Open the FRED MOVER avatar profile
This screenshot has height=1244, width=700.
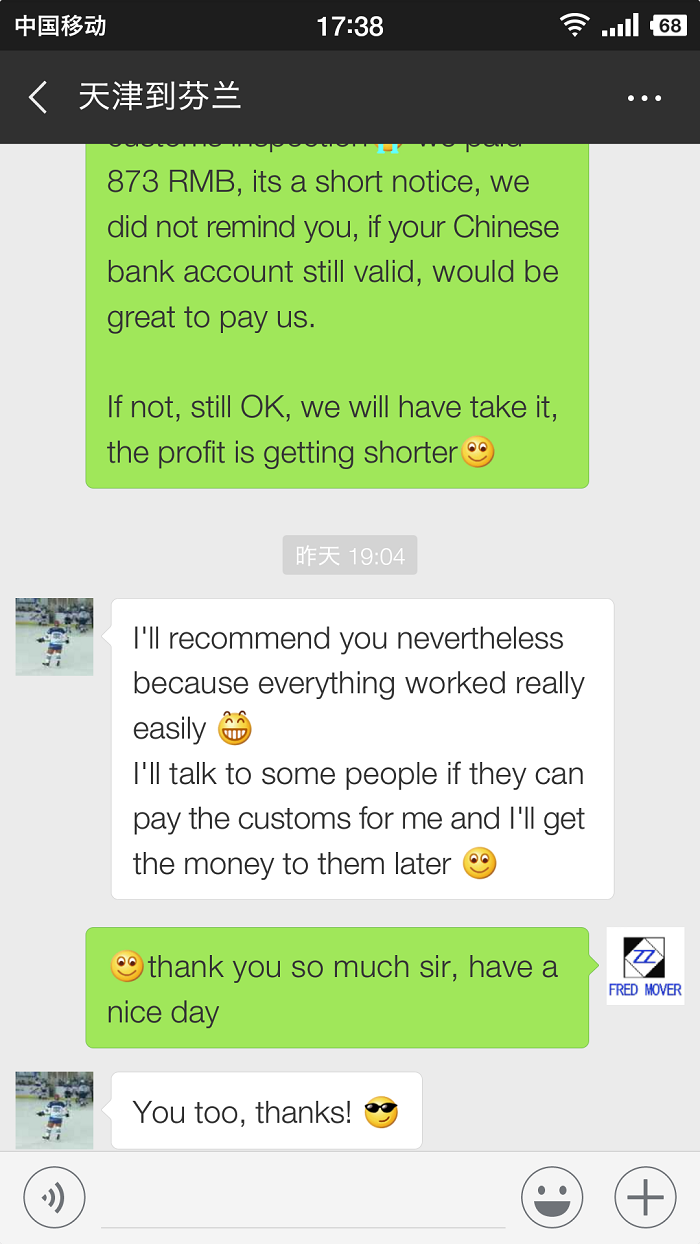click(x=645, y=966)
